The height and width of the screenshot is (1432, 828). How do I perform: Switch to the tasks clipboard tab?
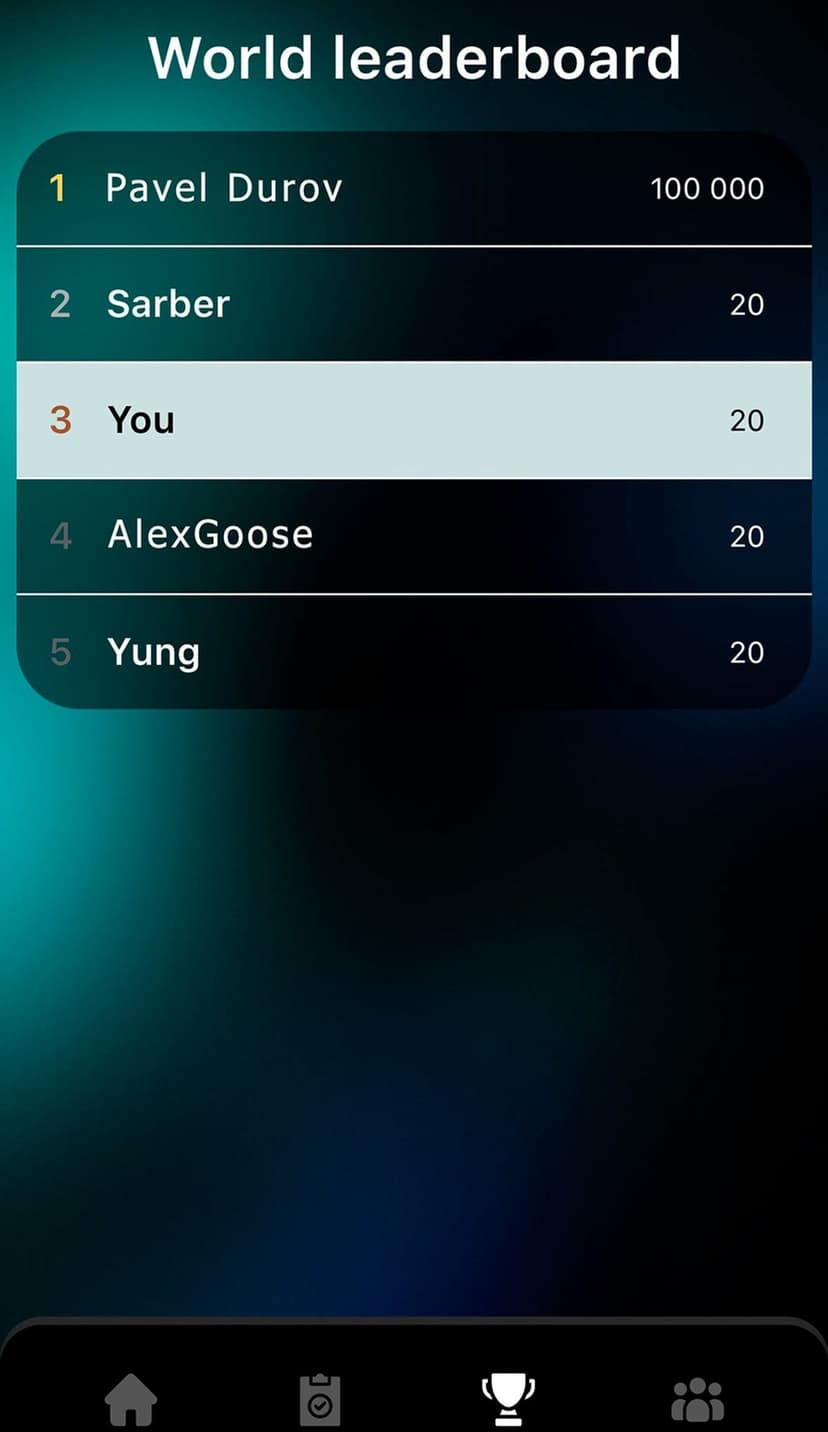pyautogui.click(x=320, y=1398)
